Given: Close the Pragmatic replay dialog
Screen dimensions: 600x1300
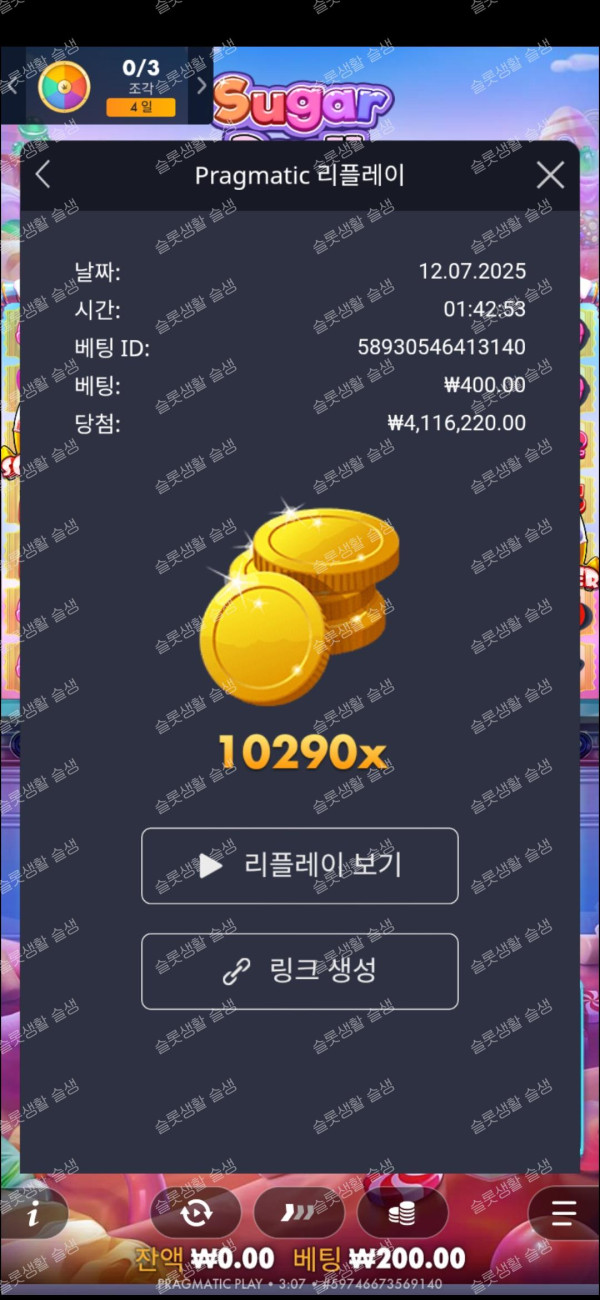Looking at the screenshot, I should pos(550,176).
